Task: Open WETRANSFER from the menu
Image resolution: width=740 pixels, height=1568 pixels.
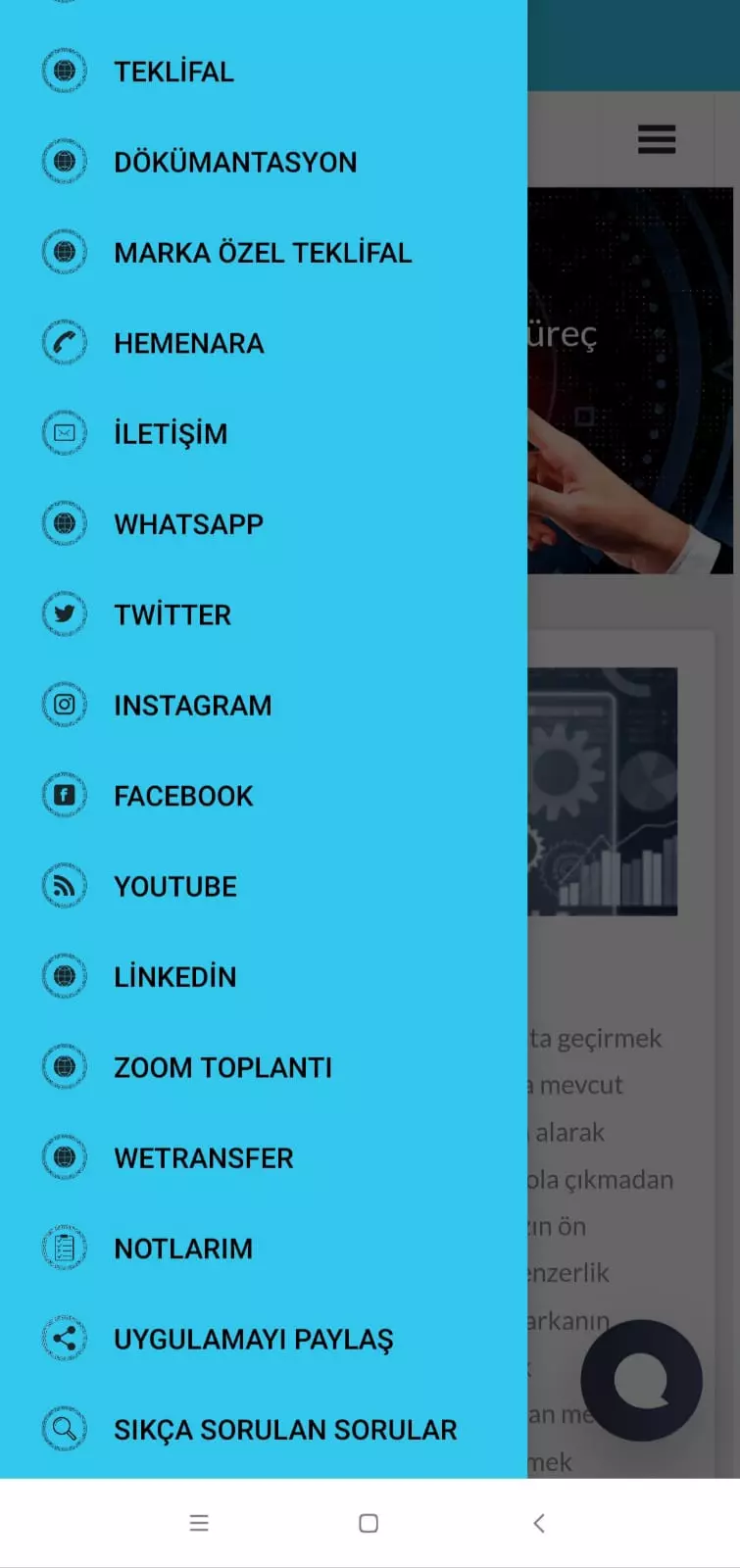Action: click(x=264, y=1157)
